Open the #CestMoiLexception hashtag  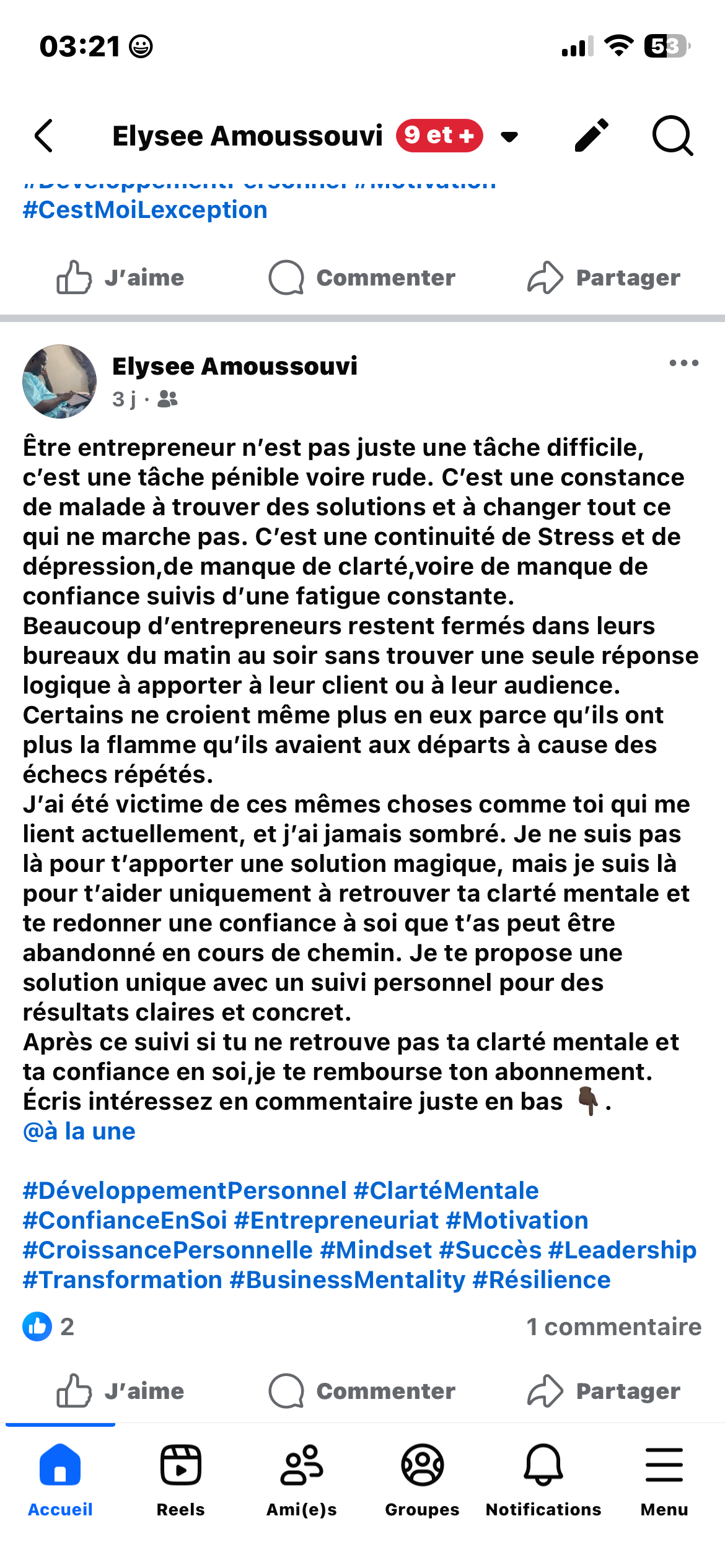[145, 210]
